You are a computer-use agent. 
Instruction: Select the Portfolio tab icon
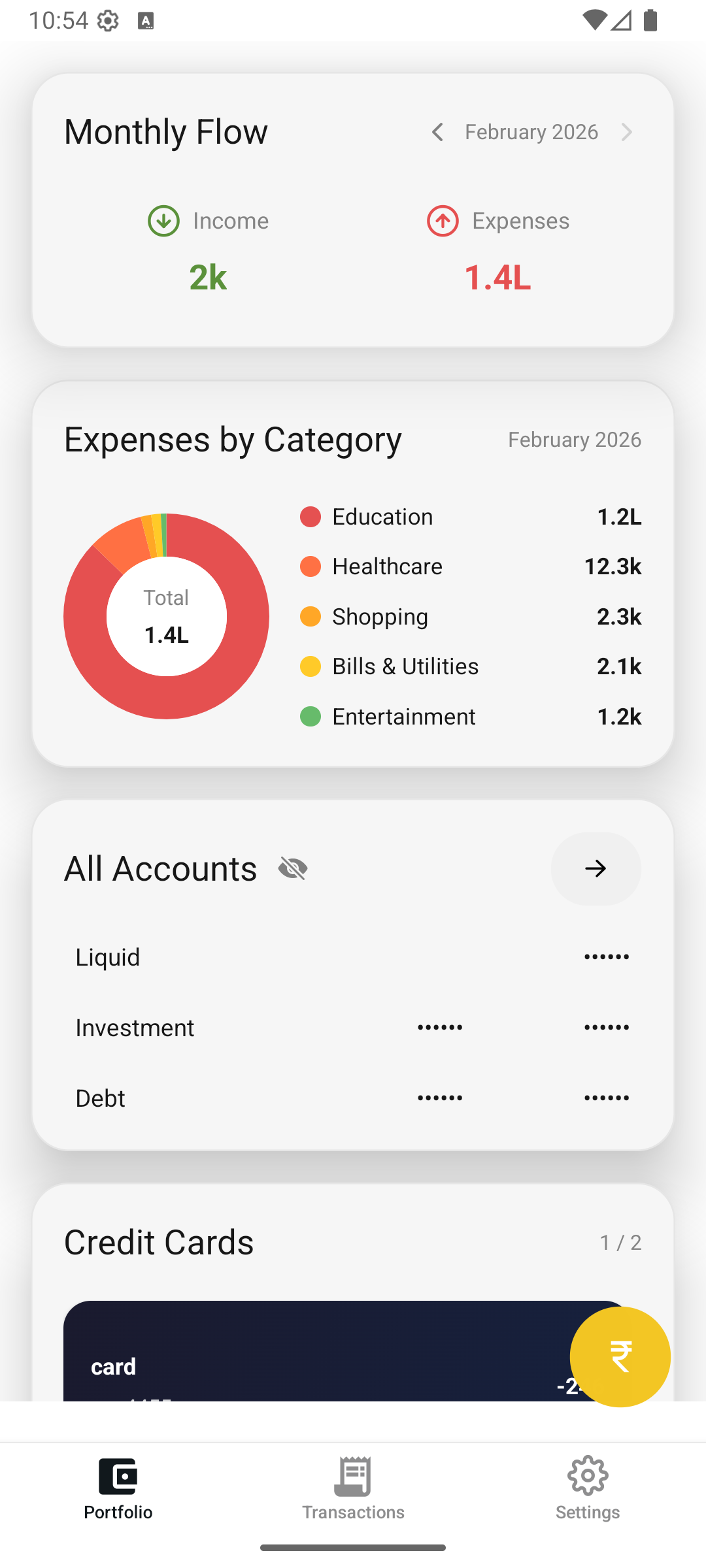117,1475
